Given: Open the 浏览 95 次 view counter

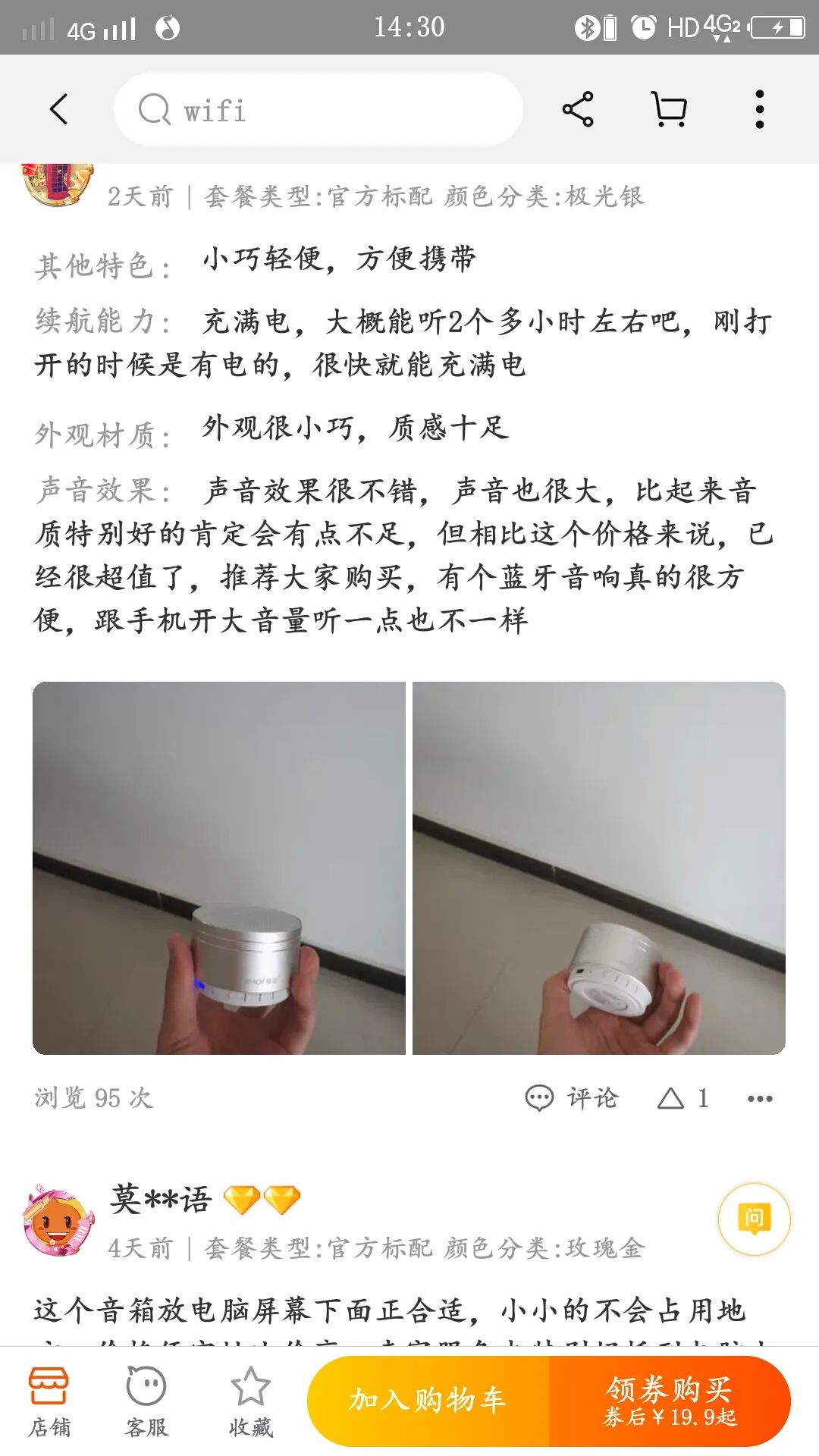Looking at the screenshot, I should coord(93,1098).
